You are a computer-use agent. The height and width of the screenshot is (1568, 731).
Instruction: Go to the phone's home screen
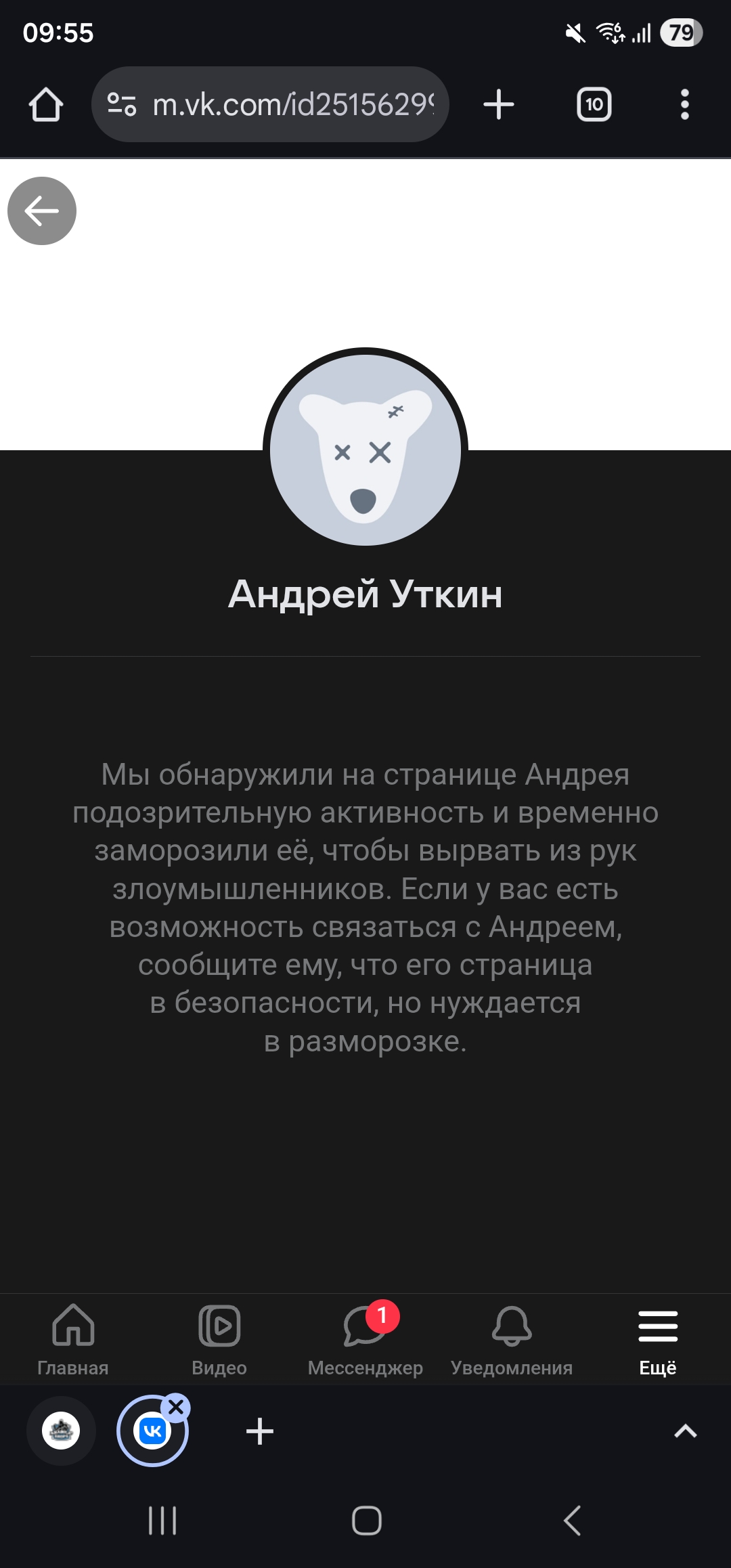tap(366, 1521)
